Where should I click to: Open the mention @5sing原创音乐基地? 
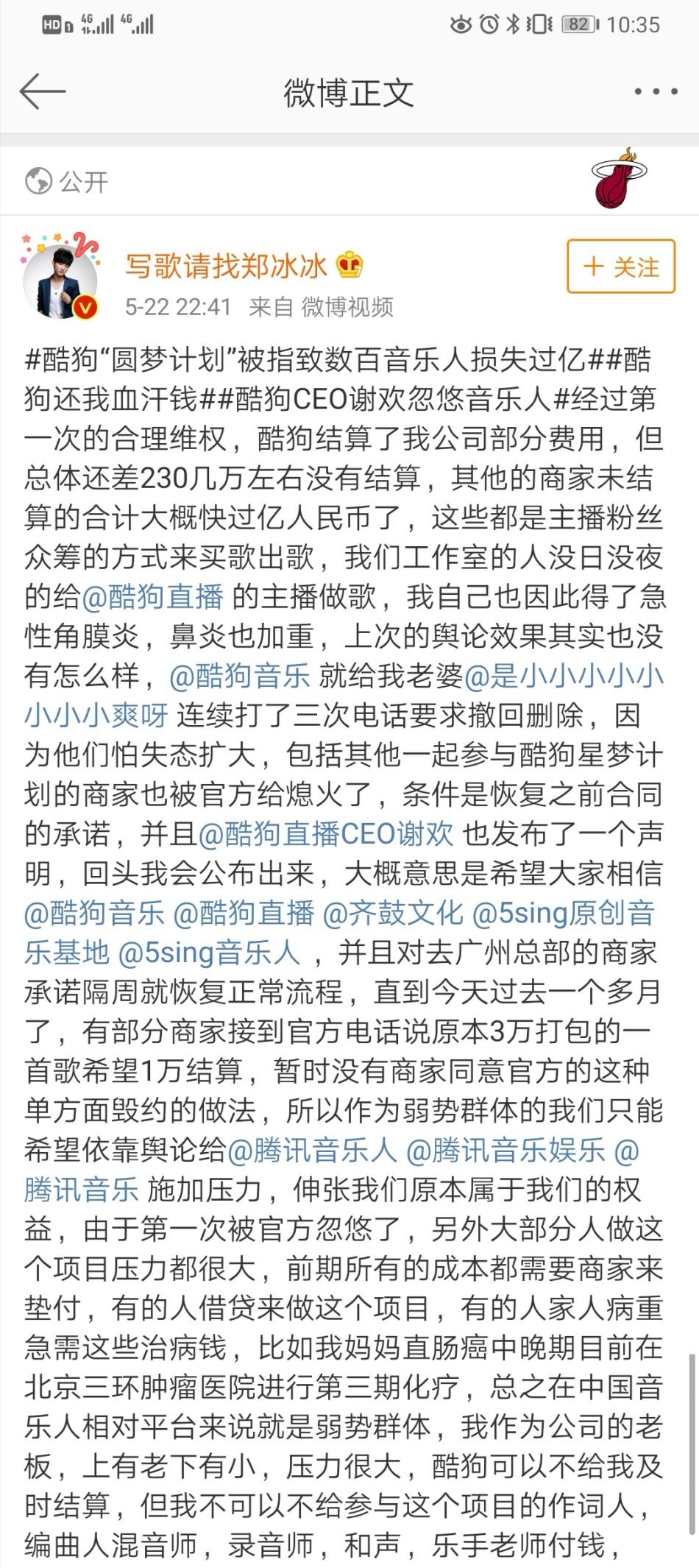(x=563, y=913)
